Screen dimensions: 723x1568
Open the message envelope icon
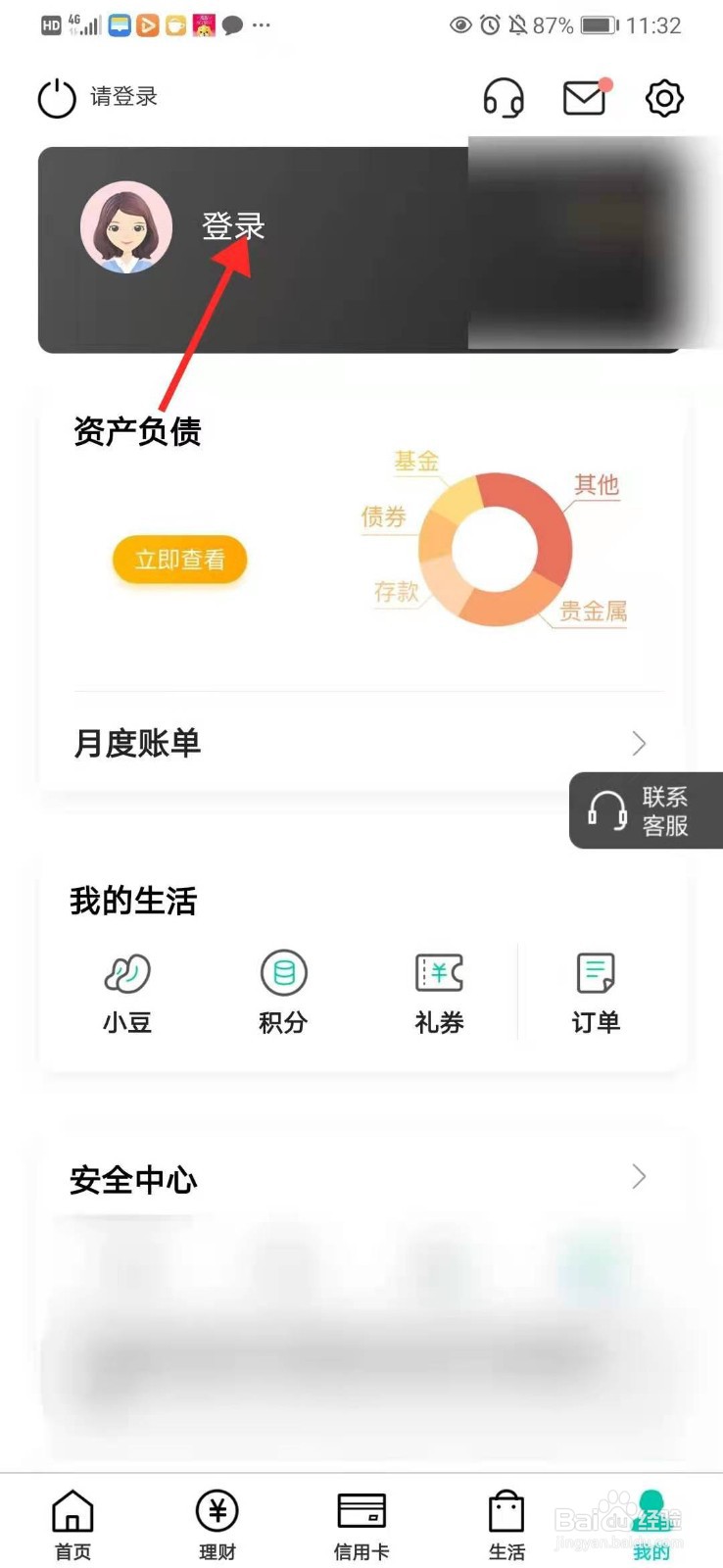tap(584, 98)
